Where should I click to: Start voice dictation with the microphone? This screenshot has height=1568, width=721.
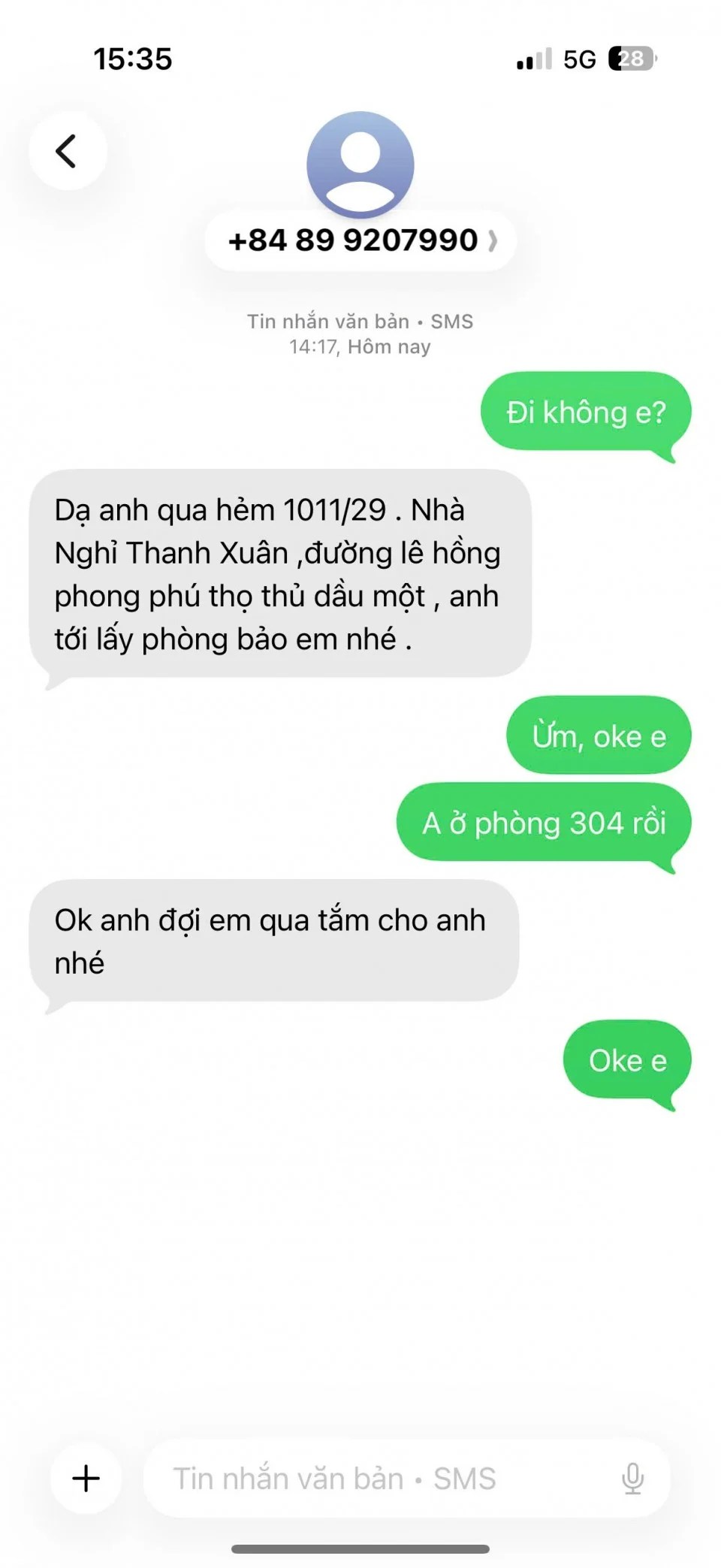[632, 1478]
